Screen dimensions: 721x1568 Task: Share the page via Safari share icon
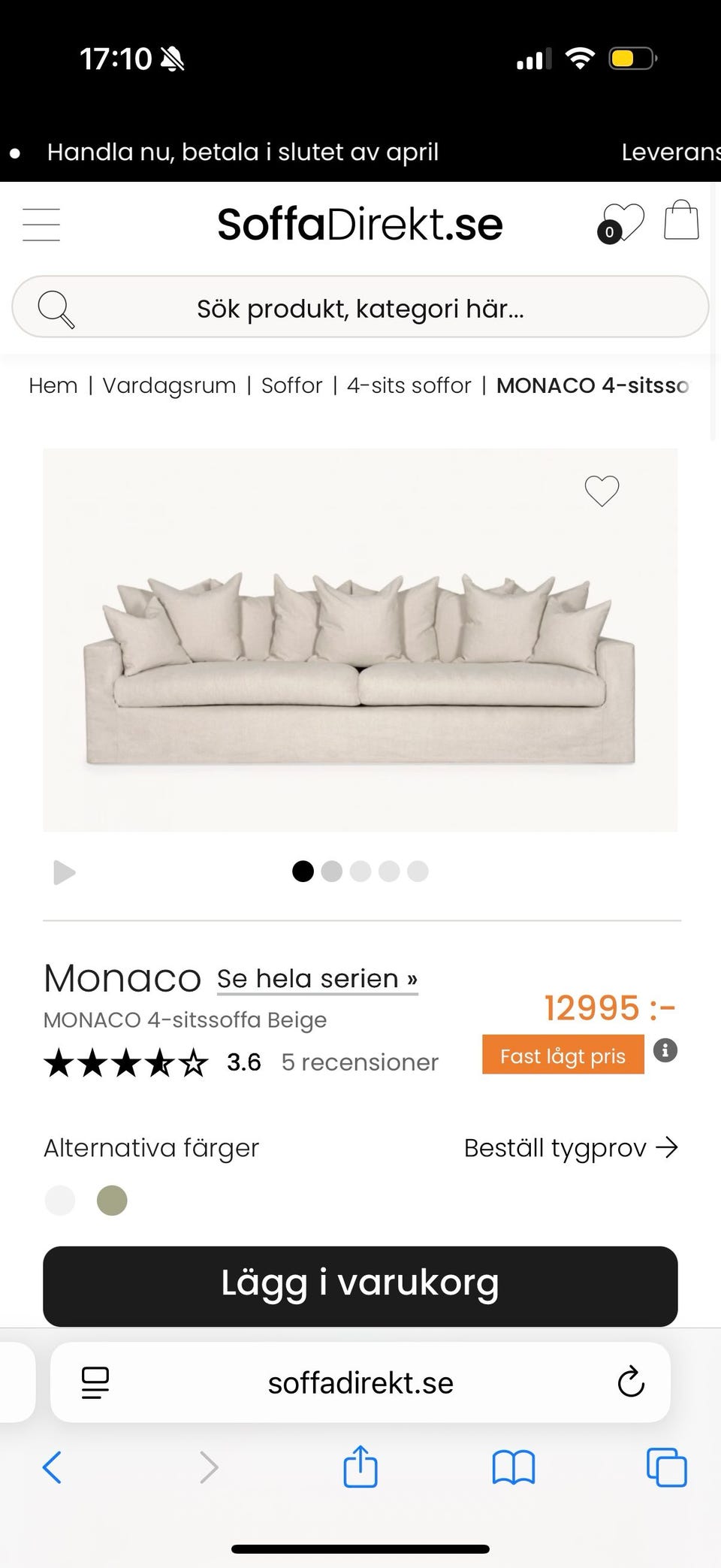pyautogui.click(x=360, y=1467)
